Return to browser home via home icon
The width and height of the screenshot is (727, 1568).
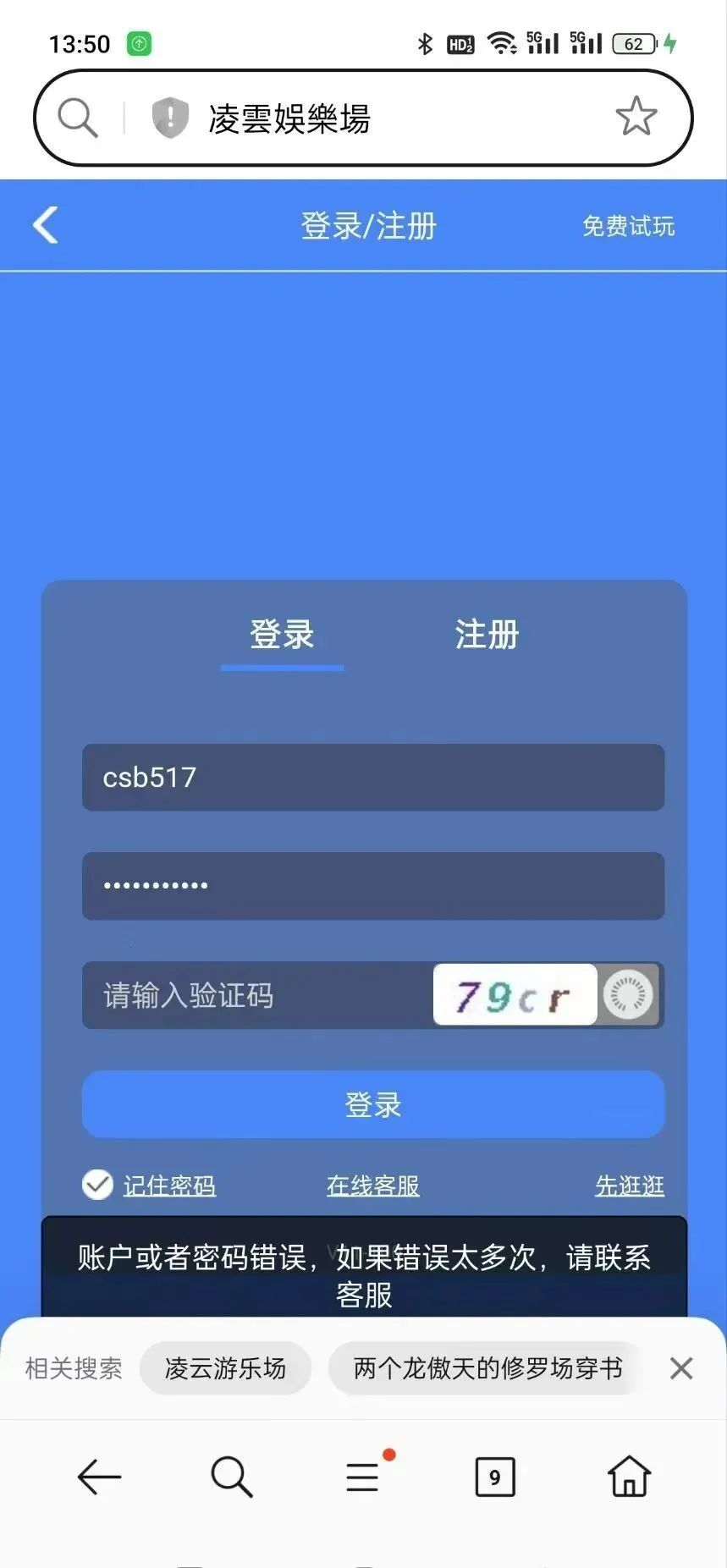click(628, 1477)
